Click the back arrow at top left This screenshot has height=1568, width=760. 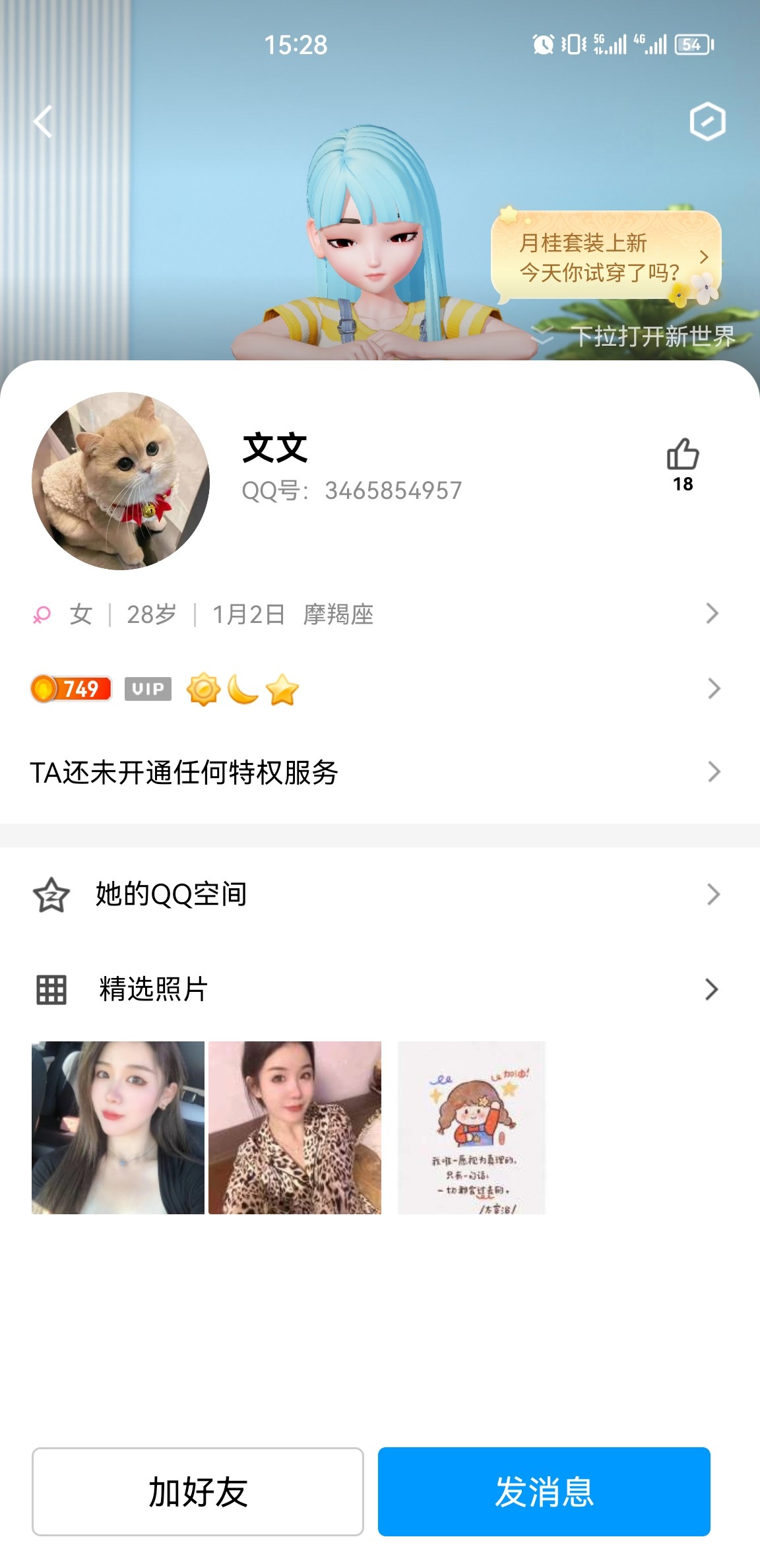(x=44, y=121)
